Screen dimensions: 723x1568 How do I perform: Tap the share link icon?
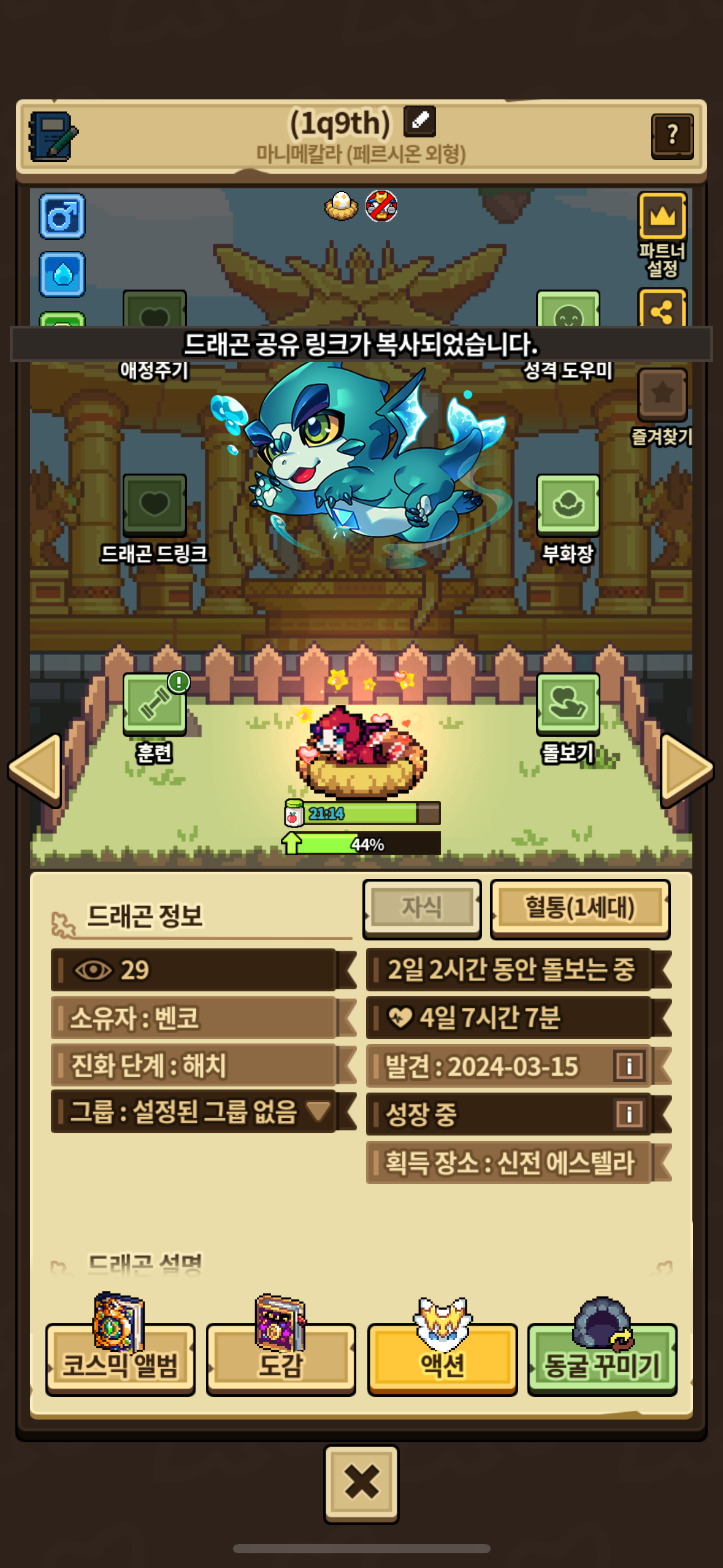point(662,310)
